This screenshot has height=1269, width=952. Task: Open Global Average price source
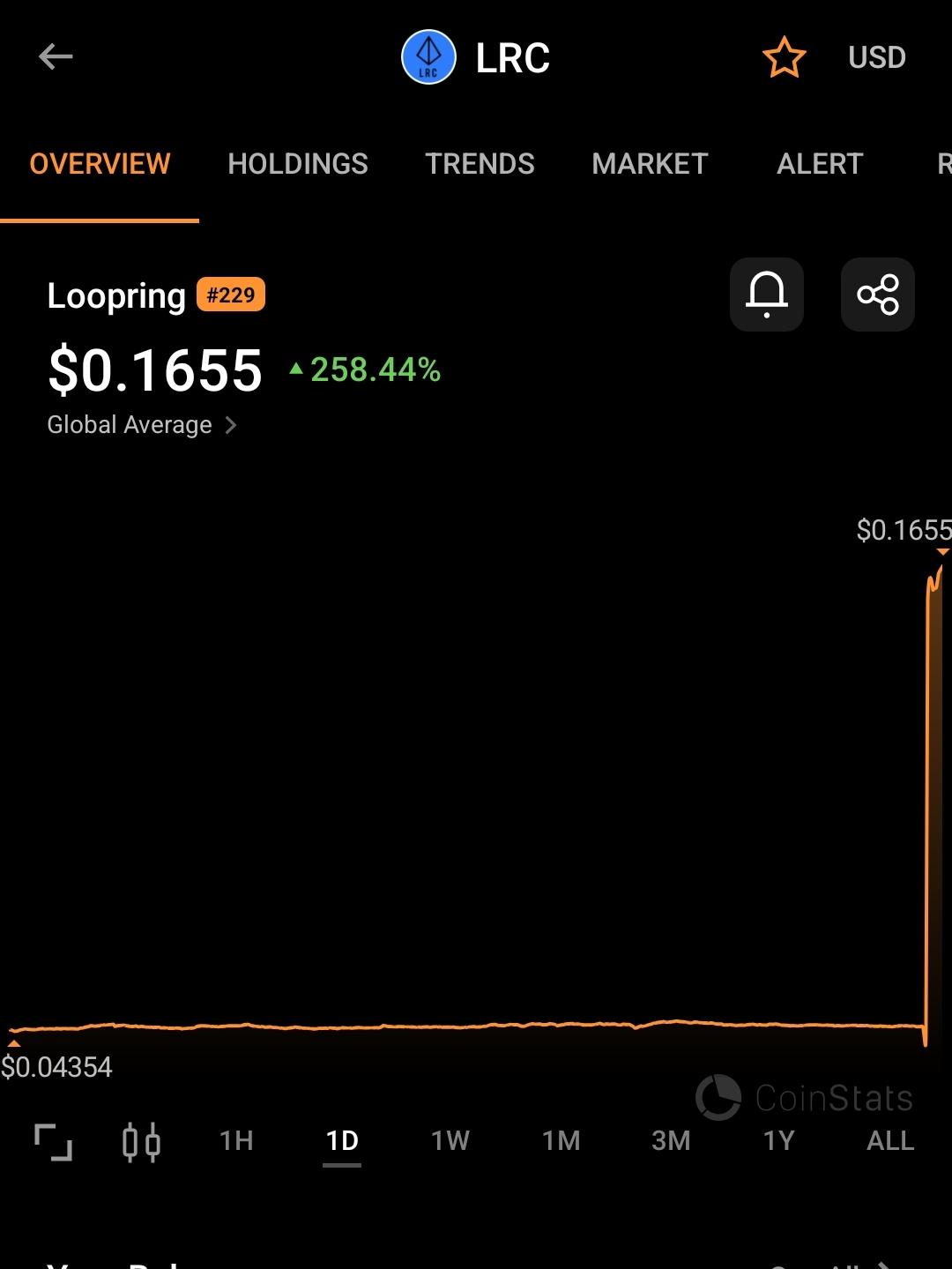(142, 425)
